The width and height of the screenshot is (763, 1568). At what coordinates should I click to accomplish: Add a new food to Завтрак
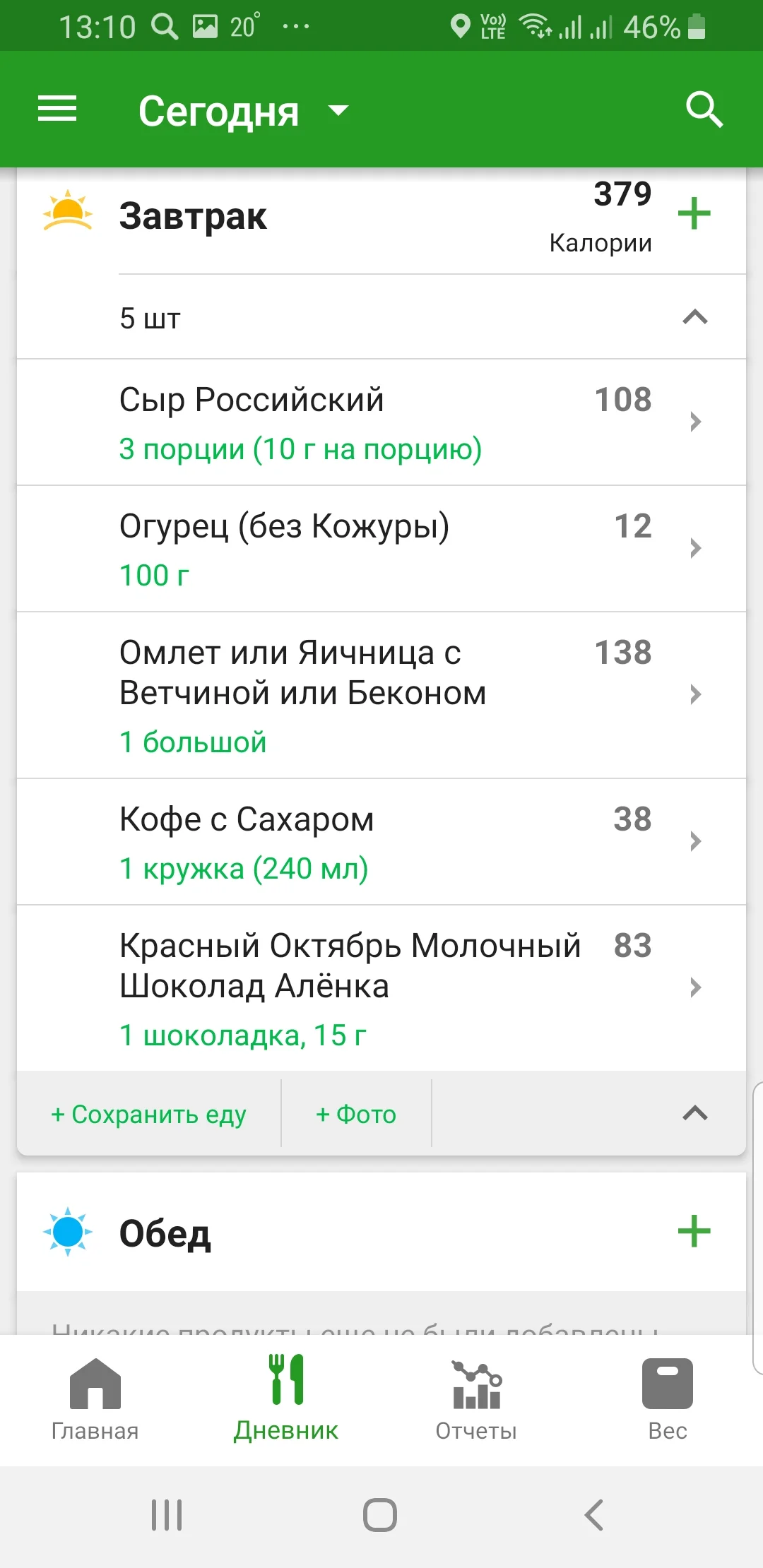coord(696,214)
